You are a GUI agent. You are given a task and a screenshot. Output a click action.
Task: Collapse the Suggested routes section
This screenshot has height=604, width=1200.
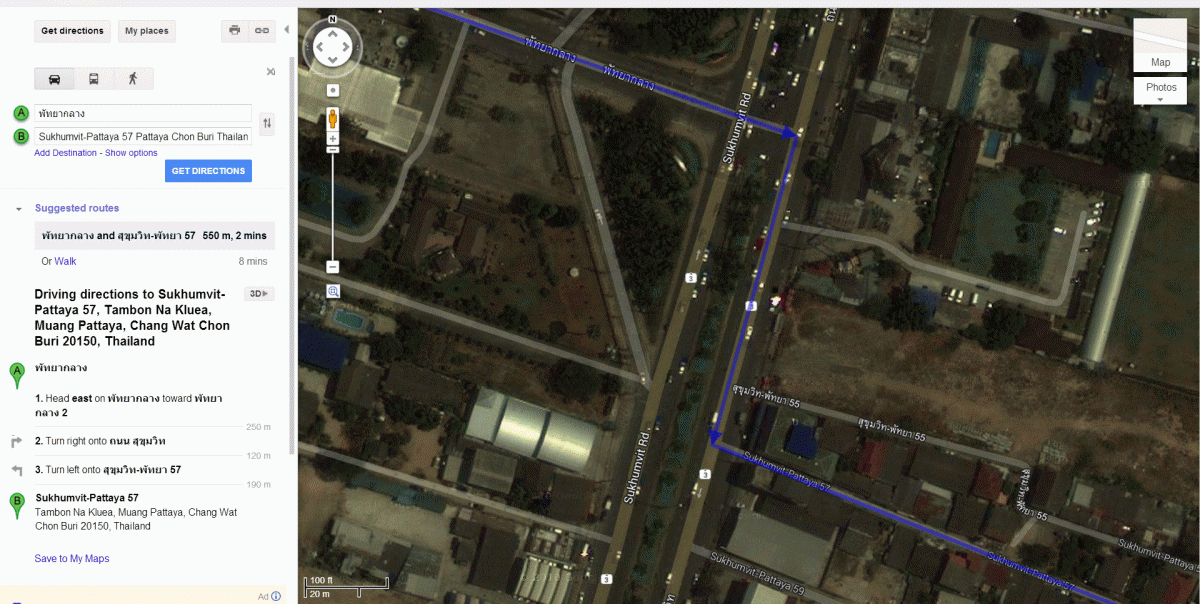coord(19,209)
